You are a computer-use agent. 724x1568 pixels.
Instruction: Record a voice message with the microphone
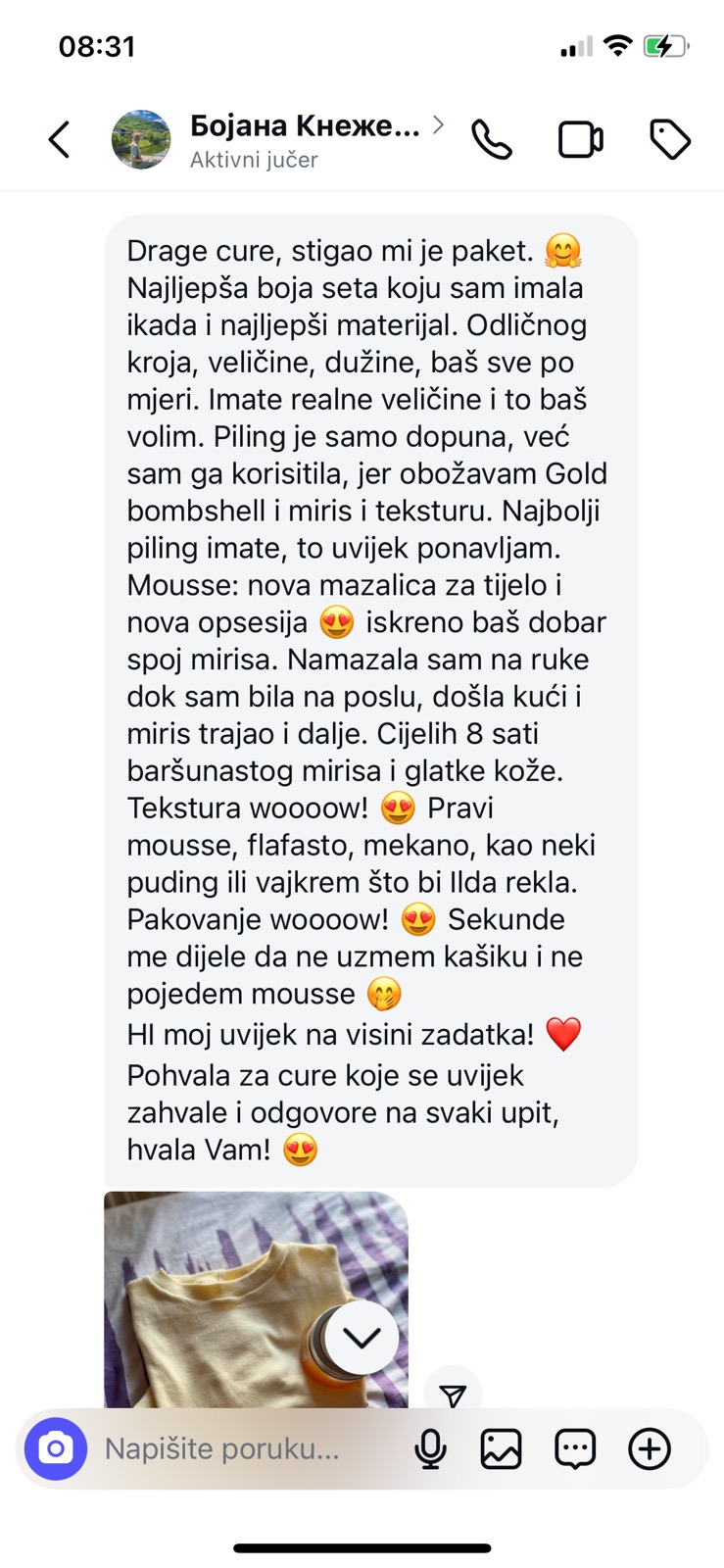point(430,1448)
